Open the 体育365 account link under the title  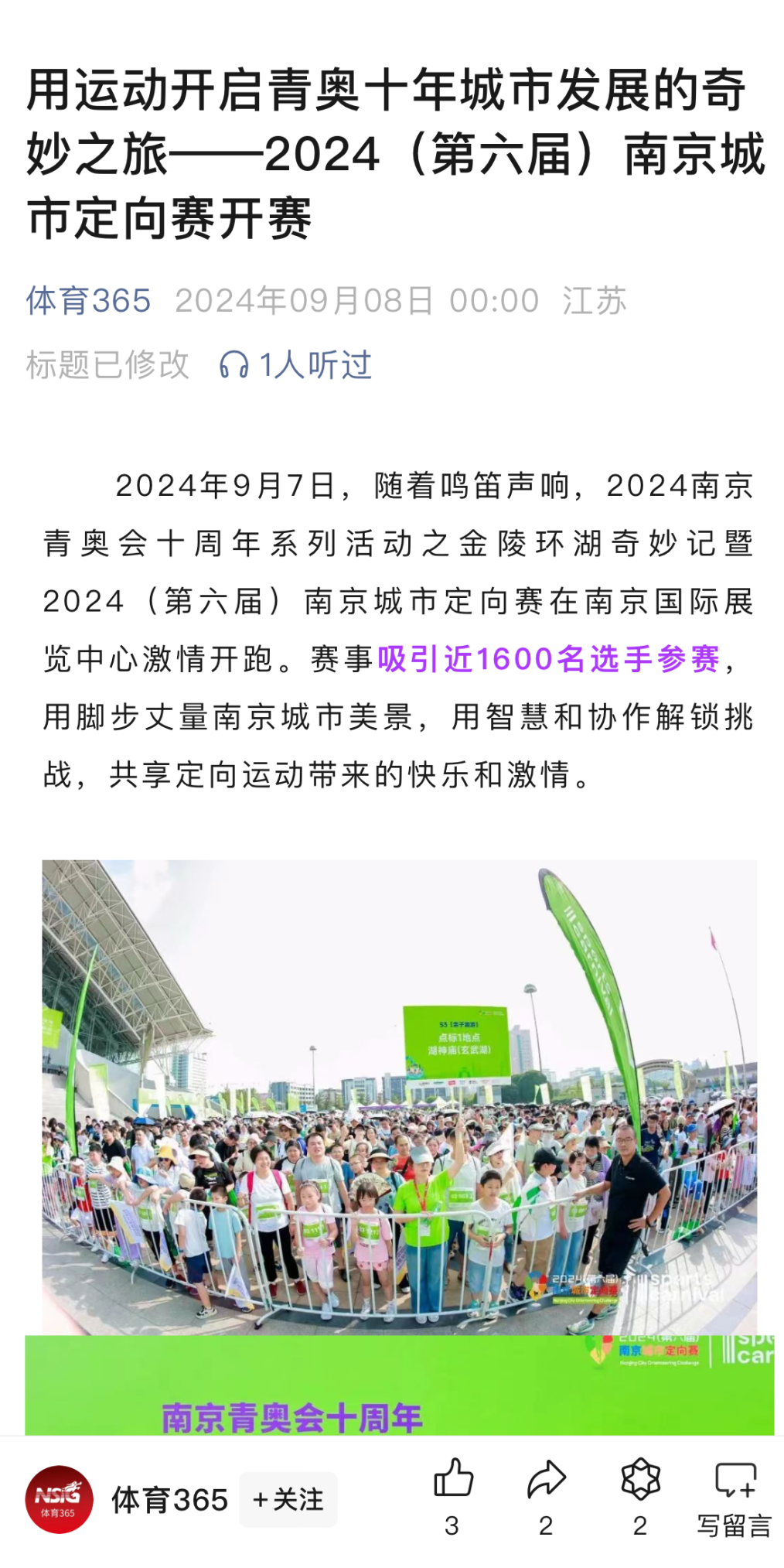point(88,300)
